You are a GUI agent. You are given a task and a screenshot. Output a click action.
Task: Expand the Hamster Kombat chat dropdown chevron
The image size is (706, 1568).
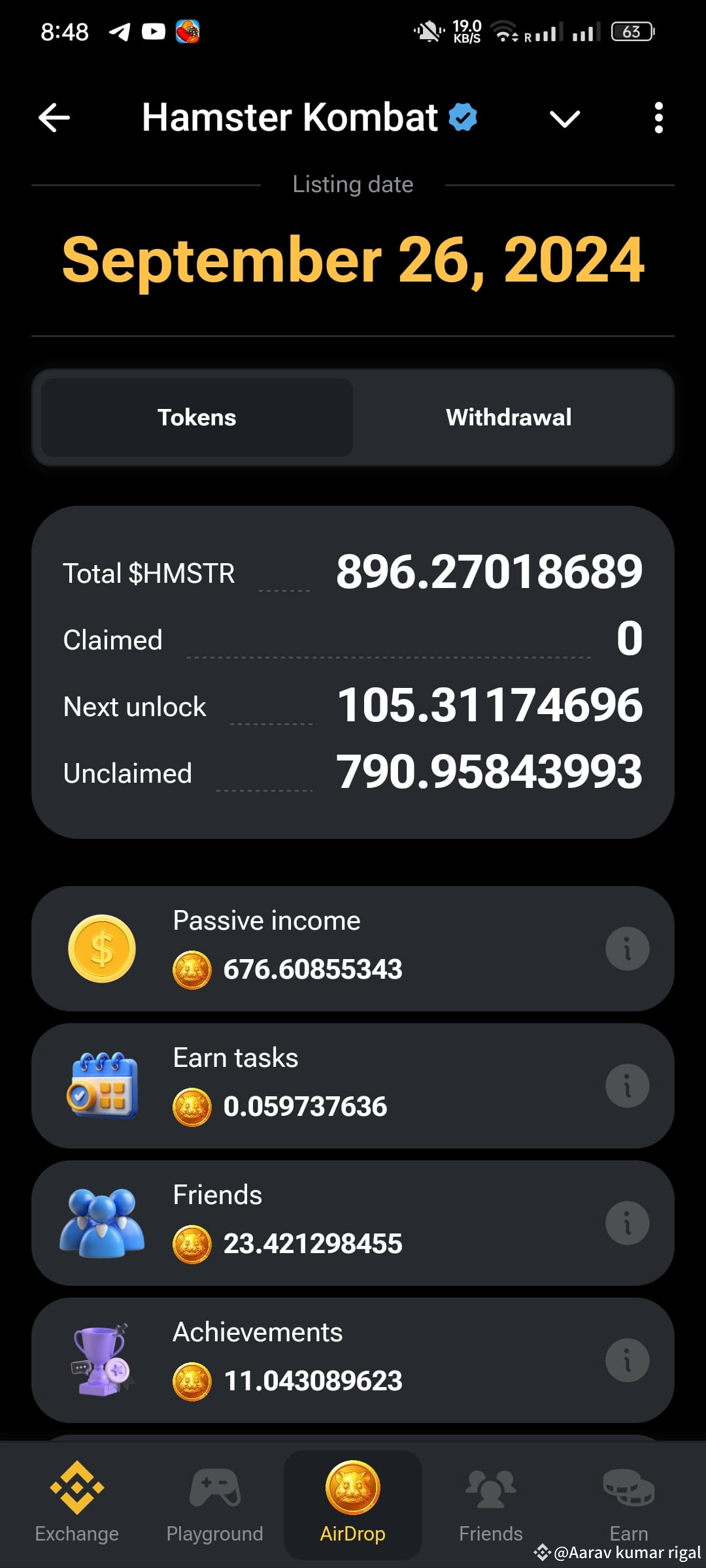tap(564, 119)
